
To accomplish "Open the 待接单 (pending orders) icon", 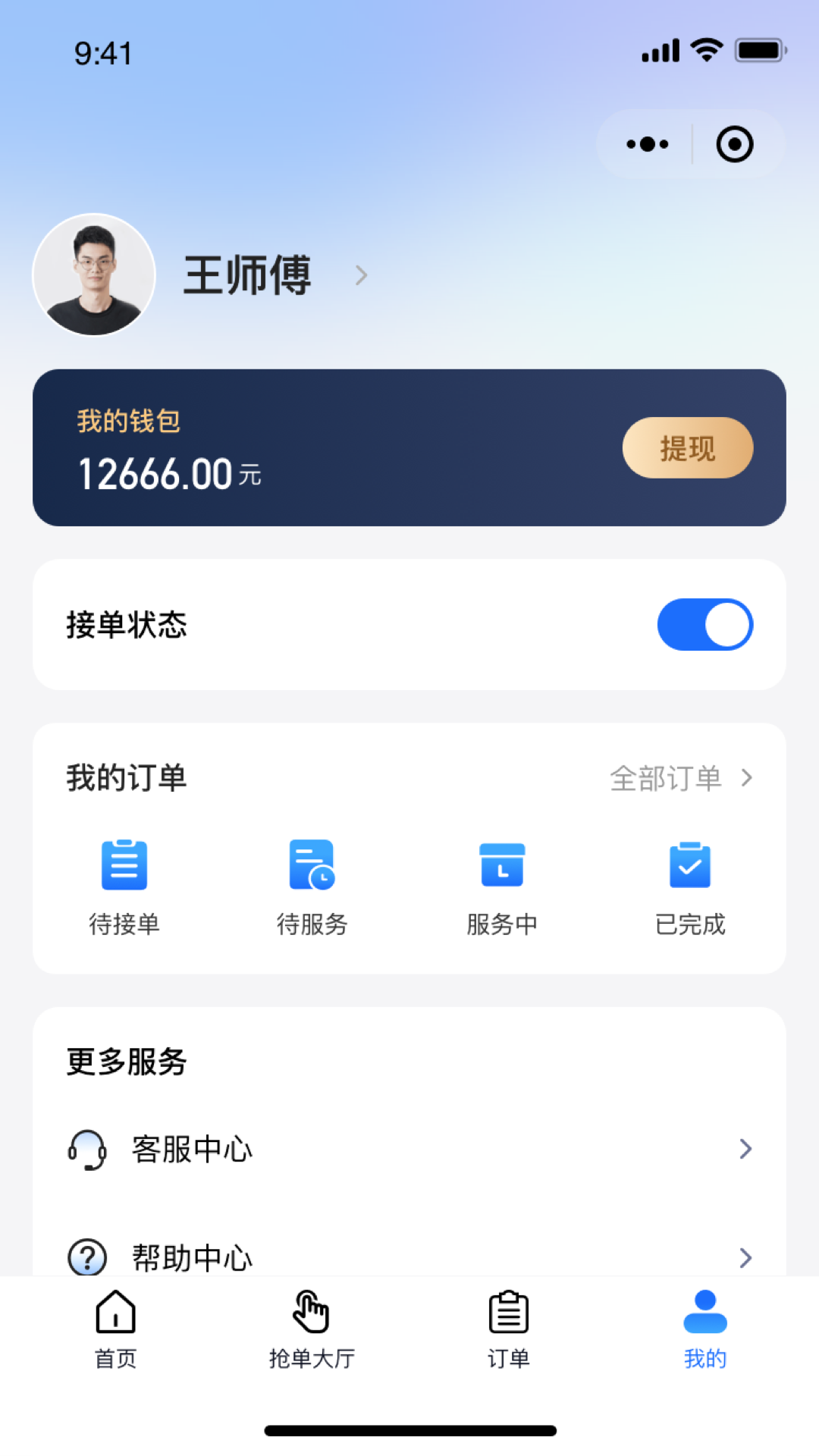I will pyautogui.click(x=124, y=864).
